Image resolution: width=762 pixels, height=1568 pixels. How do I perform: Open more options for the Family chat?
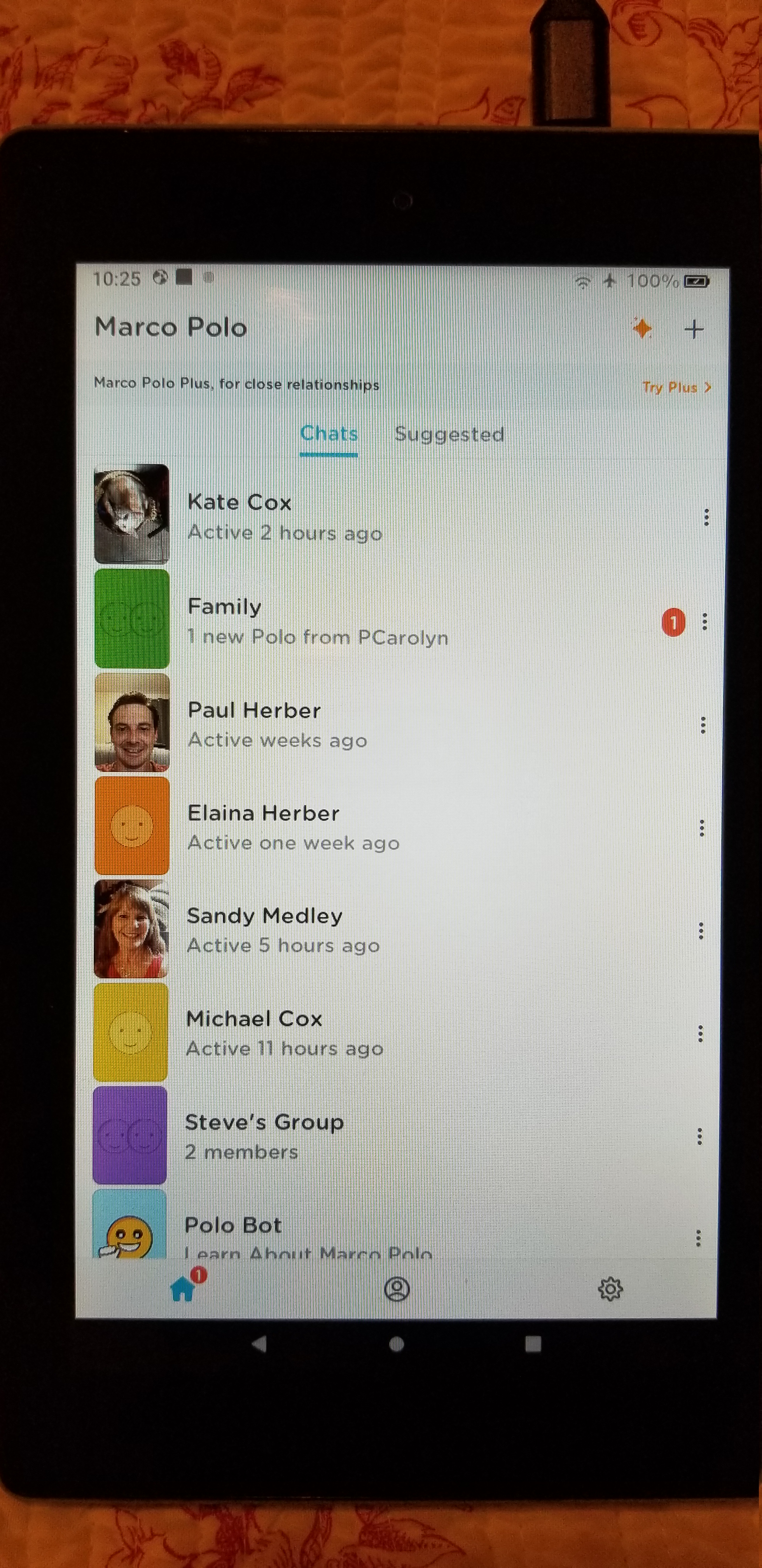pyautogui.click(x=704, y=622)
